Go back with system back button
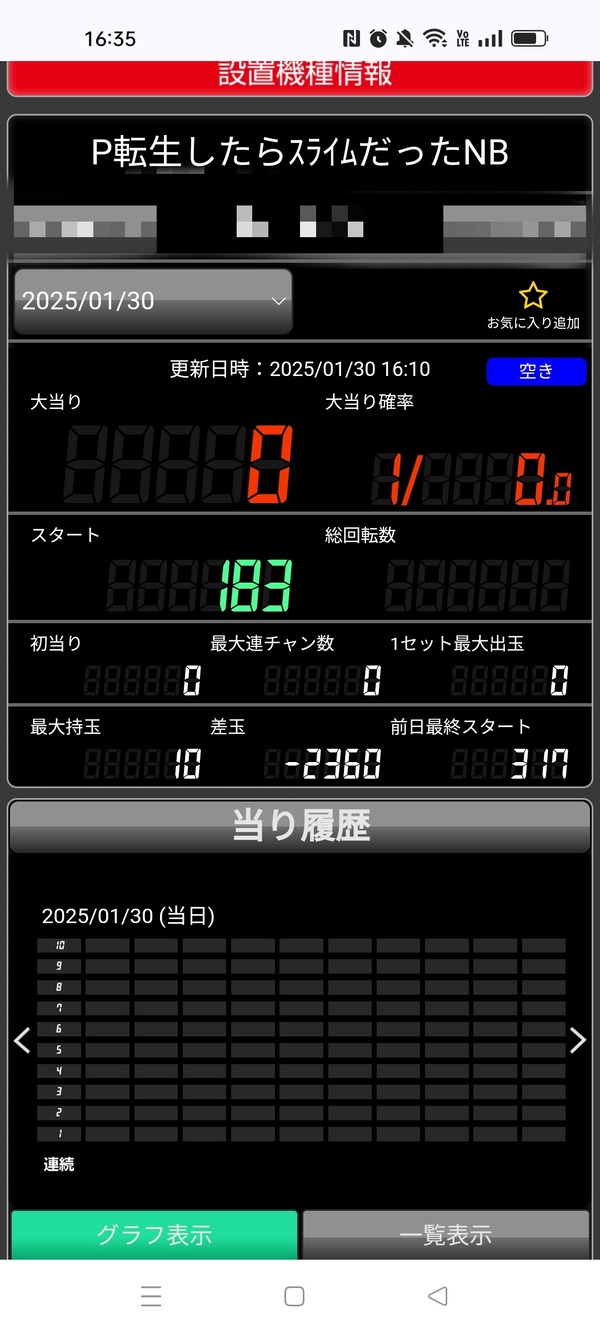The width and height of the screenshot is (600, 1333). [x=437, y=1296]
